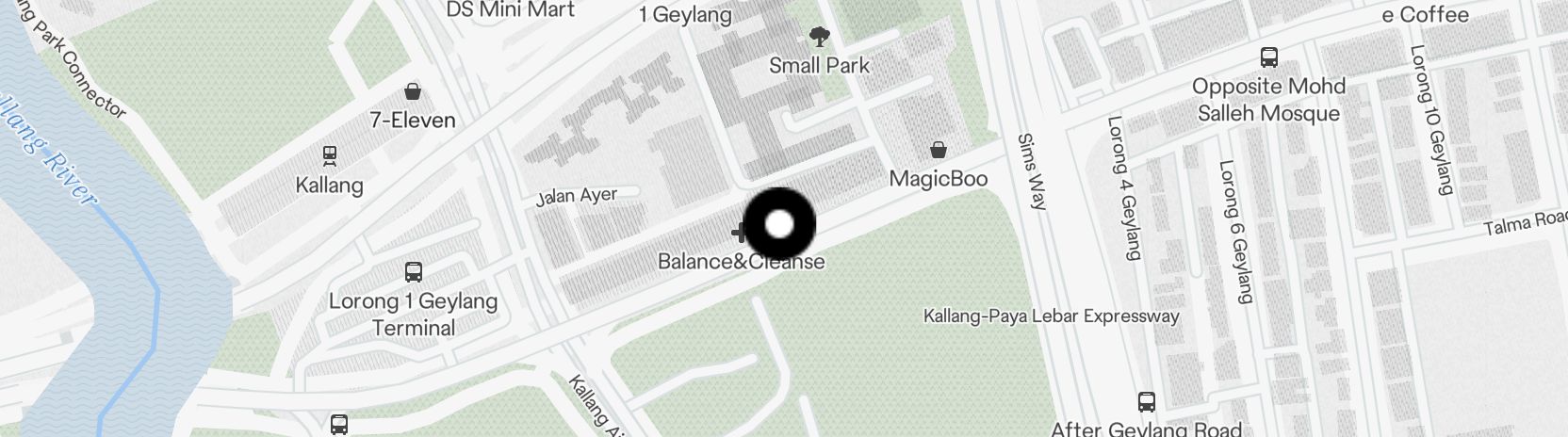Select the Small Park marker
The image size is (1568, 437).
tap(820, 38)
